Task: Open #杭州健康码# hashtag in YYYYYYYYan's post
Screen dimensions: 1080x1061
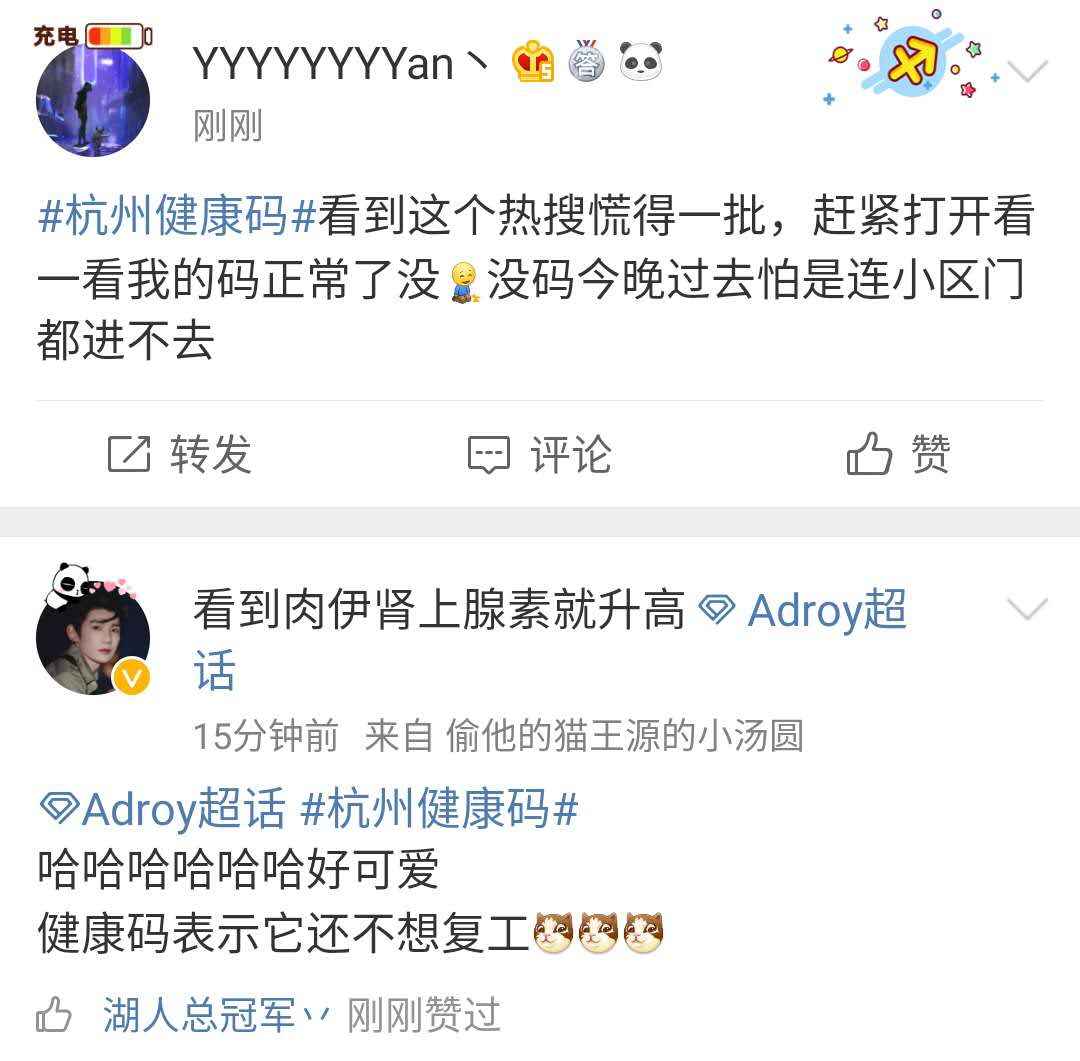Action: click(x=177, y=217)
